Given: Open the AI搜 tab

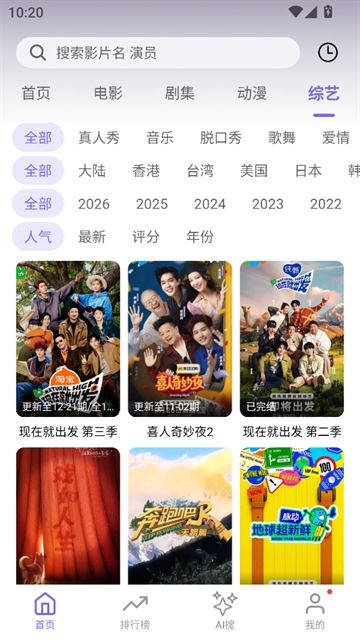Looking at the screenshot, I should pos(225,611).
